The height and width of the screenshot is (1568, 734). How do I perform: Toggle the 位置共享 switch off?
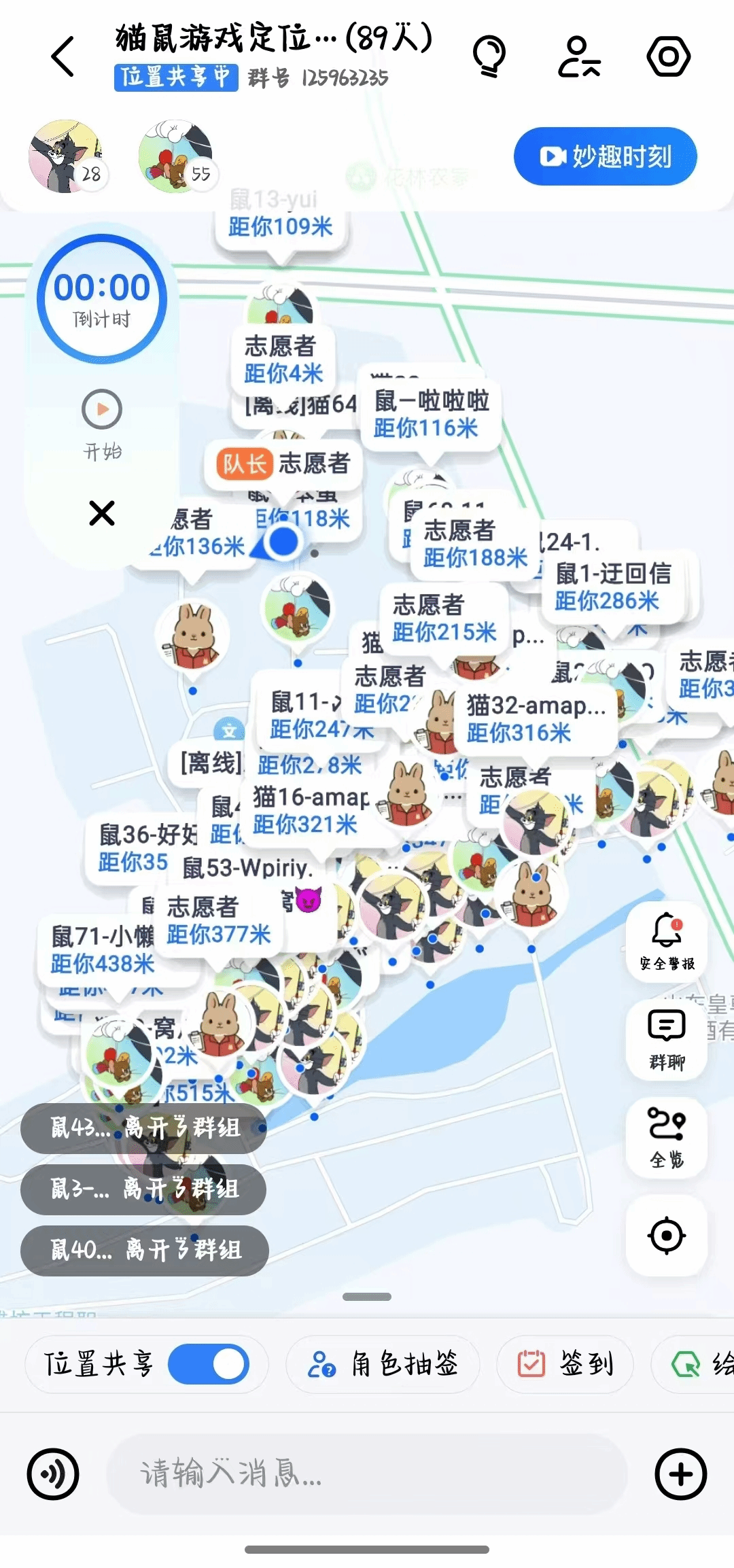click(x=209, y=1363)
